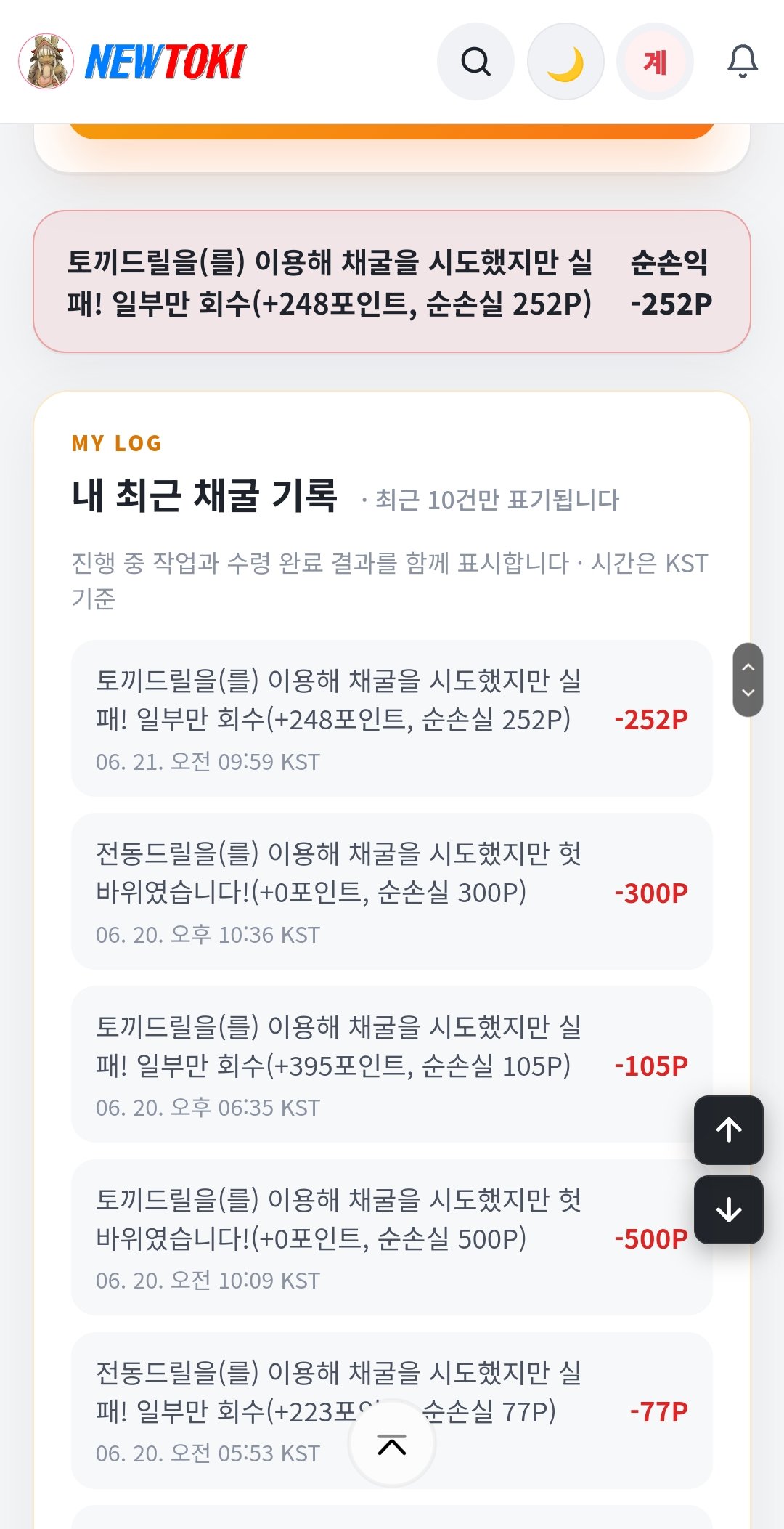This screenshot has width=784, height=1529.
Task: Jump to page top with the up arrow button
Action: pyautogui.click(x=728, y=1129)
